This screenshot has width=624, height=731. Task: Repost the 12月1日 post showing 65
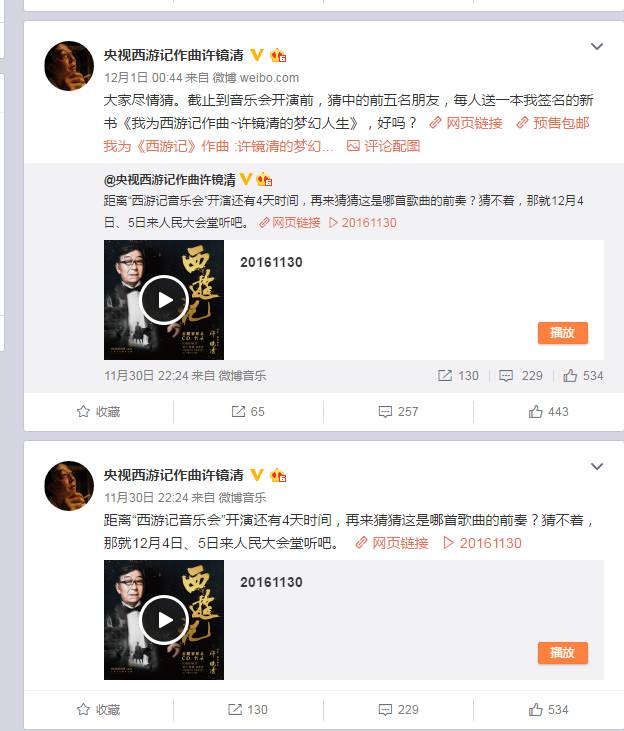[x=248, y=411]
